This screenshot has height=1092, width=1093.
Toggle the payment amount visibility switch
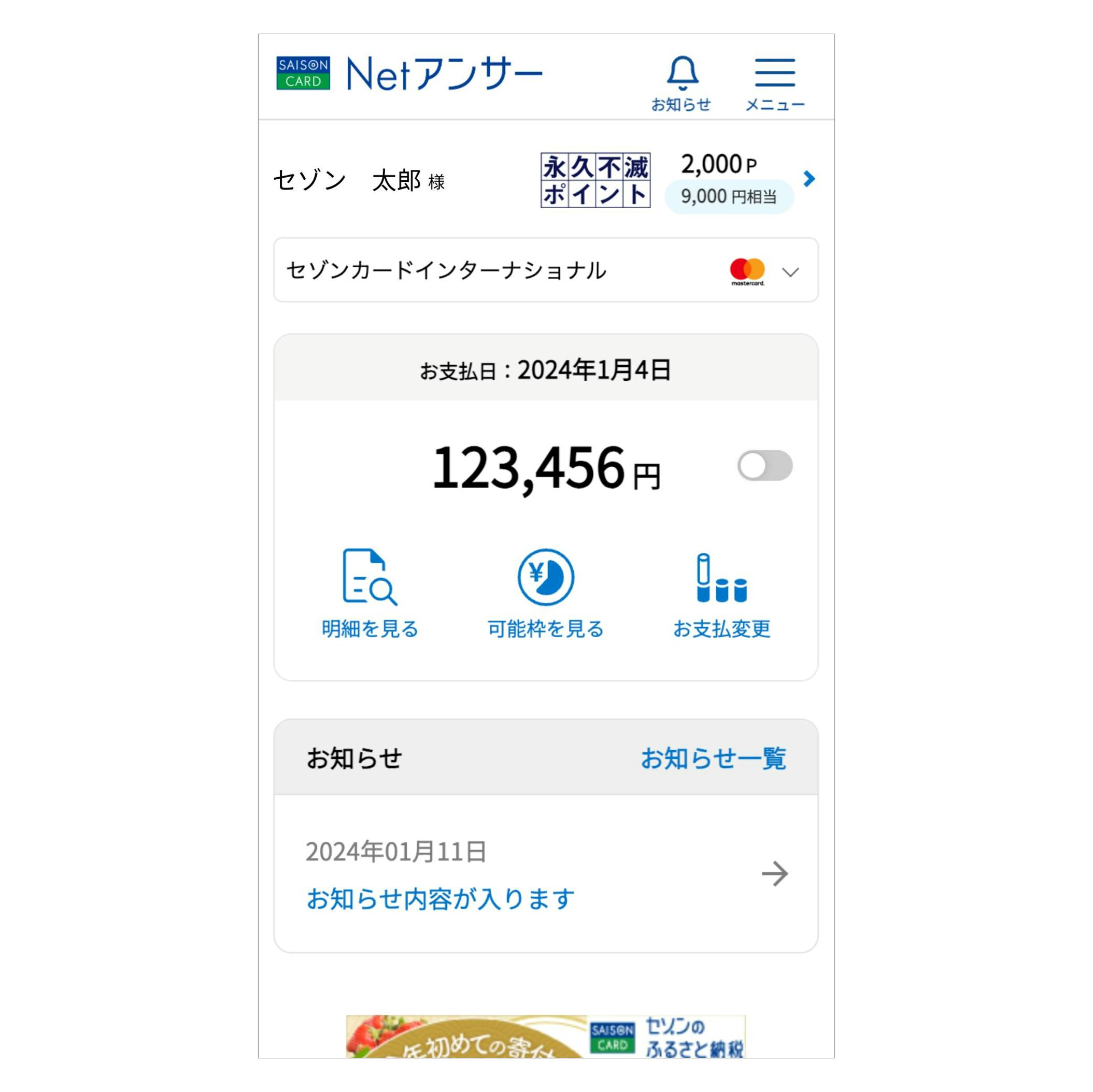pyautogui.click(x=764, y=465)
